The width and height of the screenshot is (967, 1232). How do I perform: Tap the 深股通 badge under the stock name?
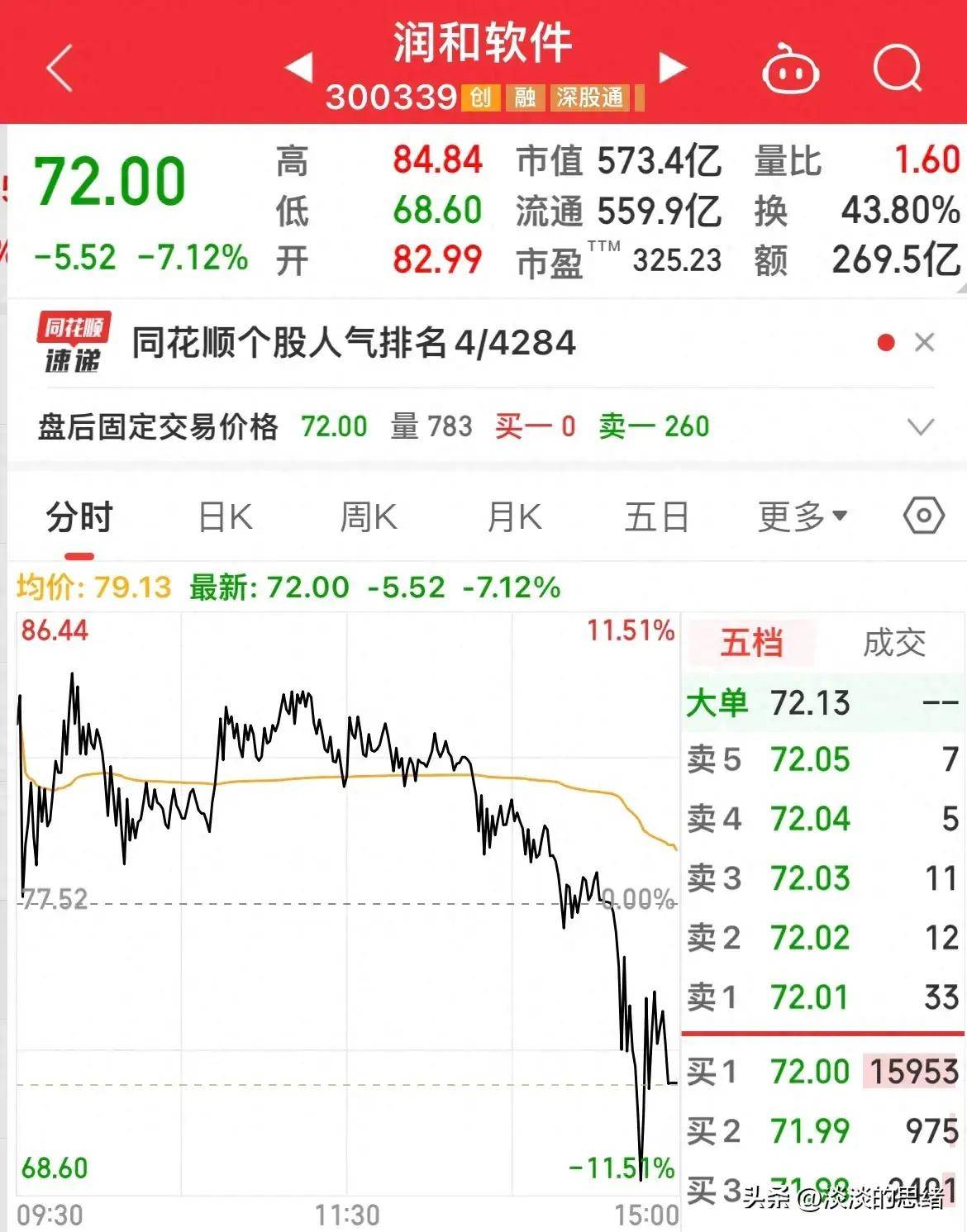588,98
